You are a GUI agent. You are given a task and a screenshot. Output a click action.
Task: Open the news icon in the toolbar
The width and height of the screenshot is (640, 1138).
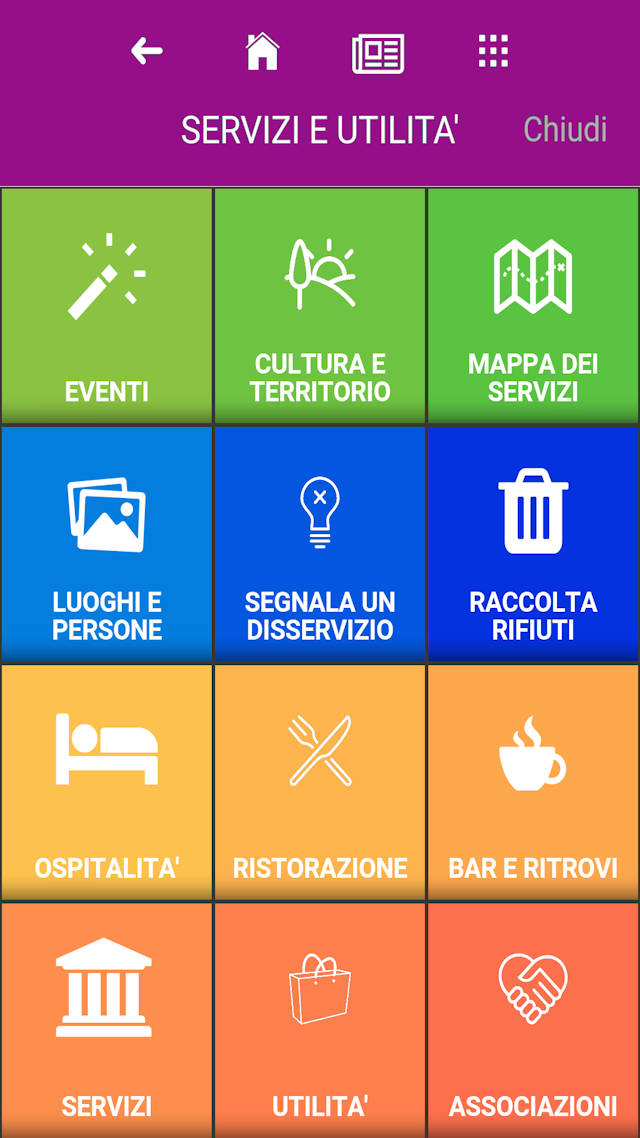coord(378,53)
